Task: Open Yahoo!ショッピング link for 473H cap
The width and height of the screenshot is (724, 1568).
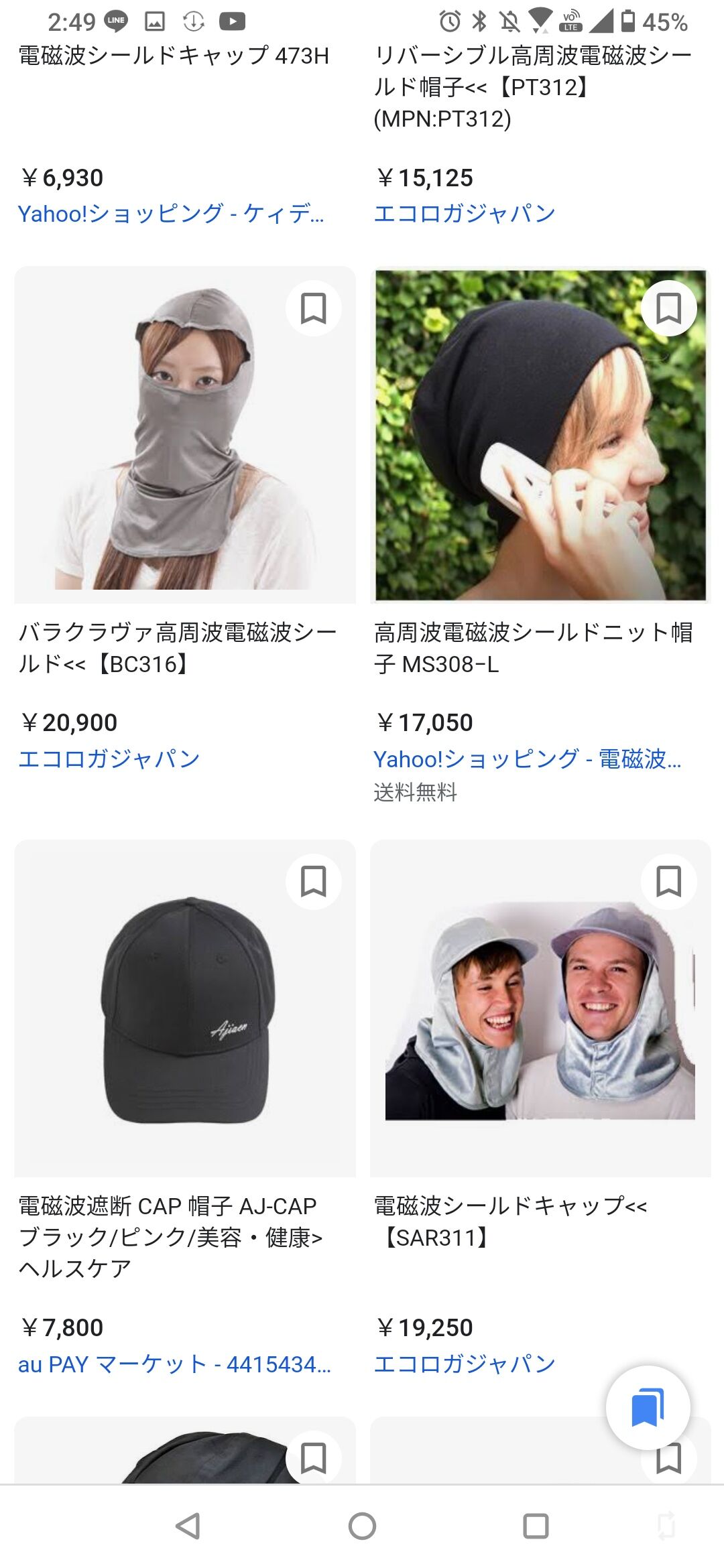Action: pyautogui.click(x=171, y=214)
